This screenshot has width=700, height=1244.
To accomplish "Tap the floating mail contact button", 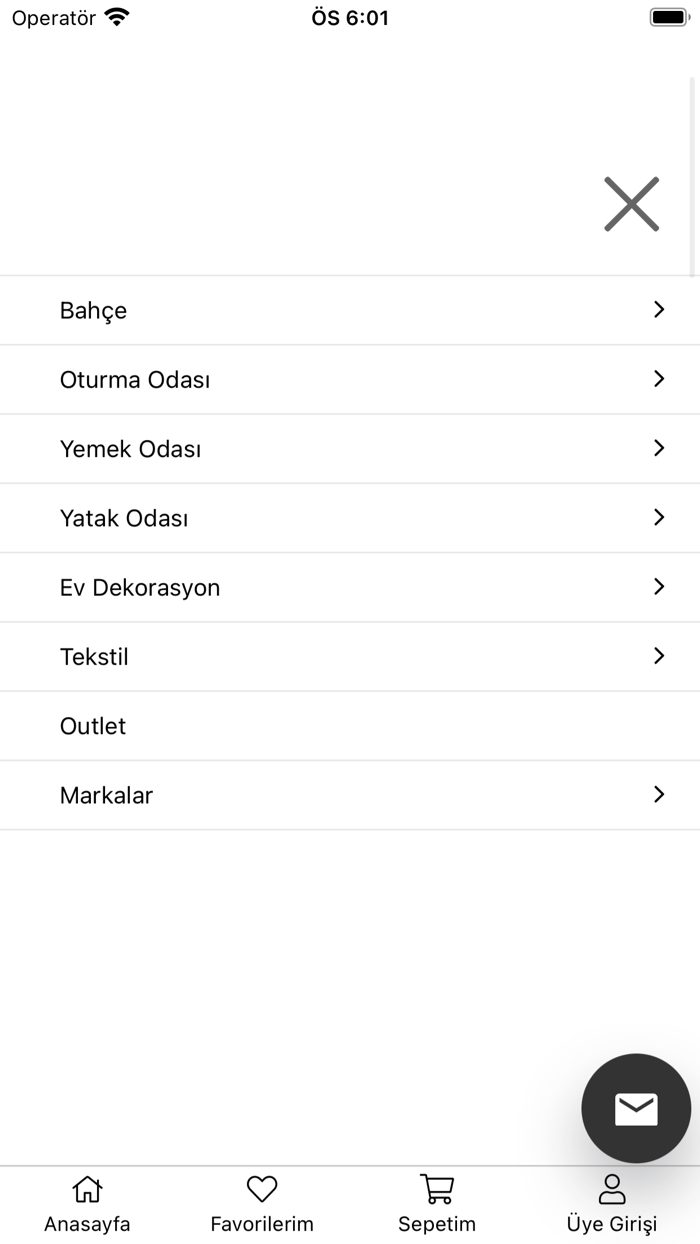I will click(x=636, y=1108).
